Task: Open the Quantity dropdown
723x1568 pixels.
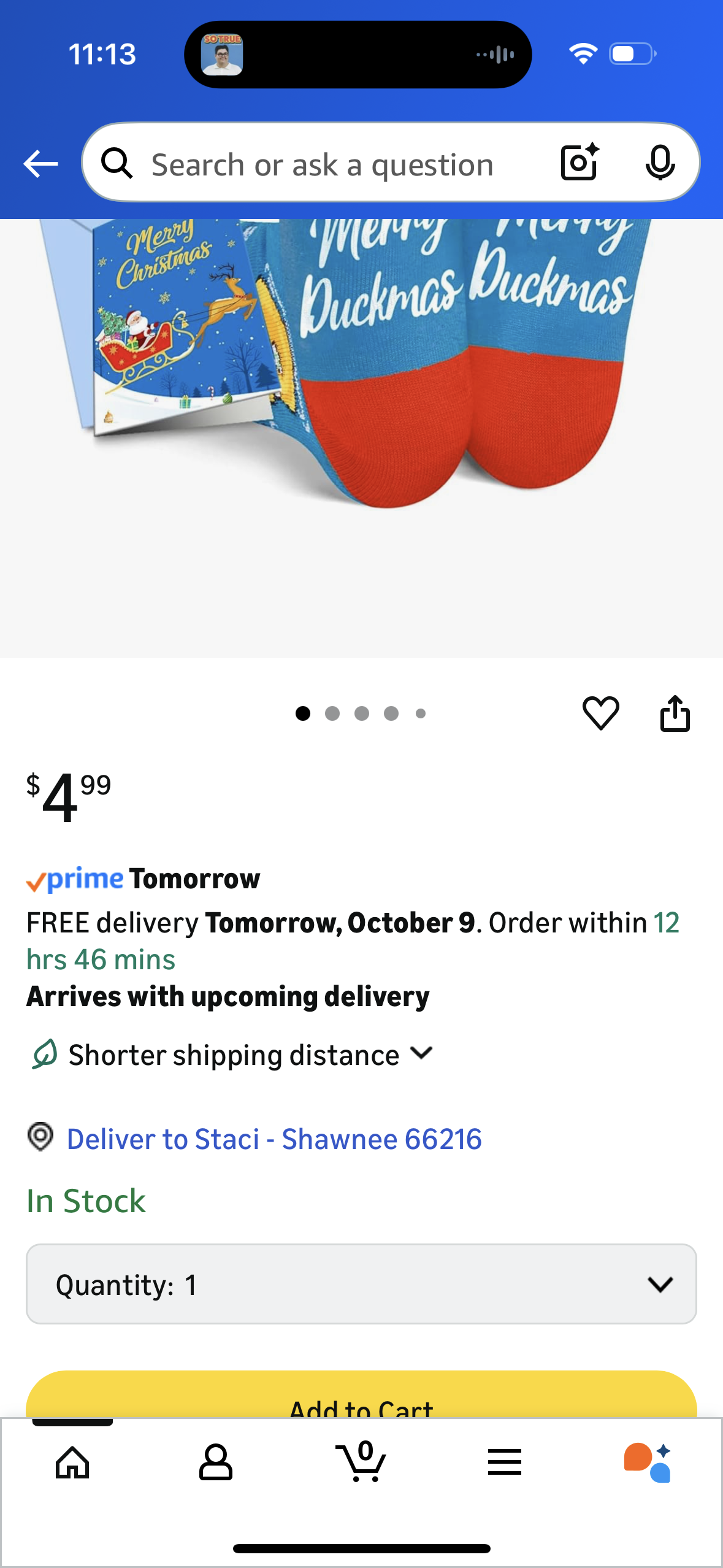Action: coord(361,1284)
